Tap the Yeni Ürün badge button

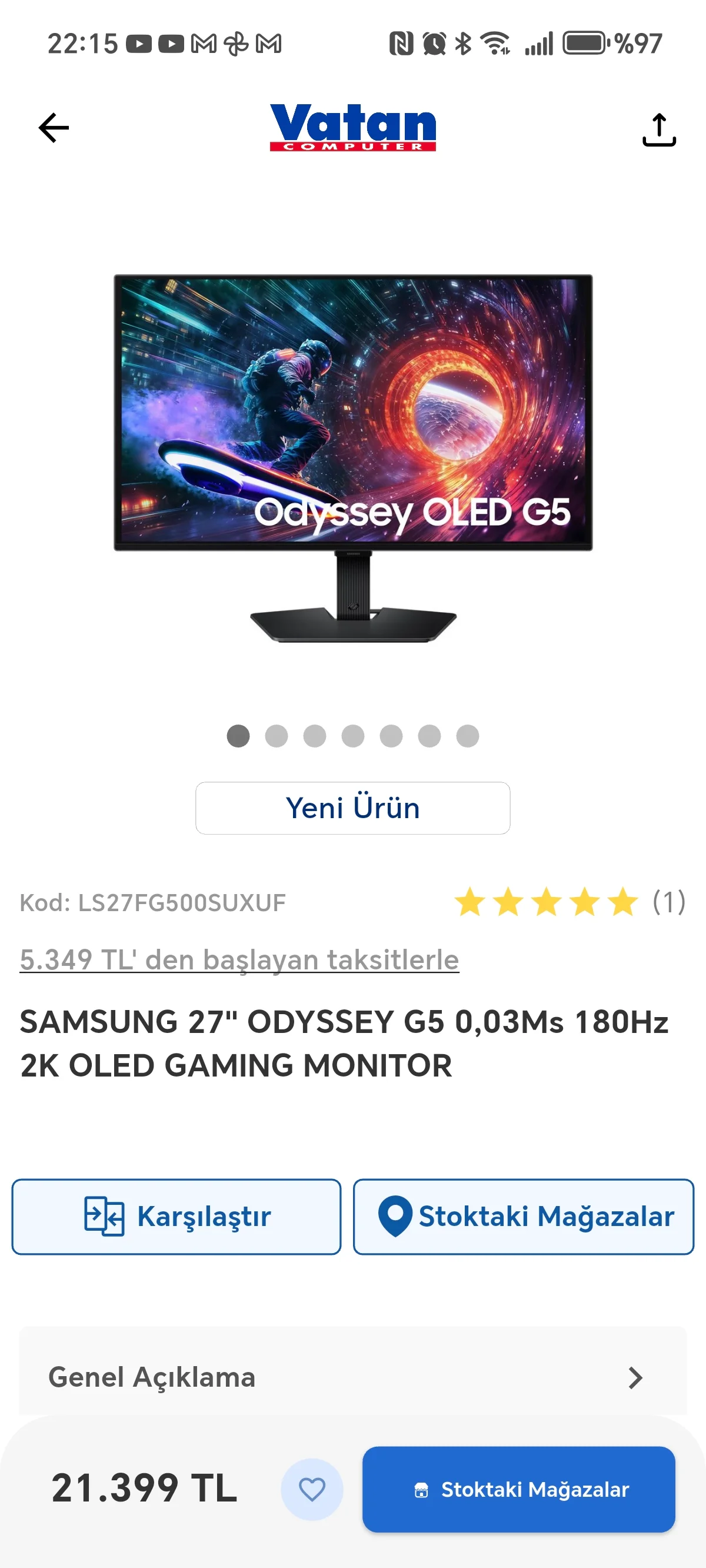click(353, 808)
